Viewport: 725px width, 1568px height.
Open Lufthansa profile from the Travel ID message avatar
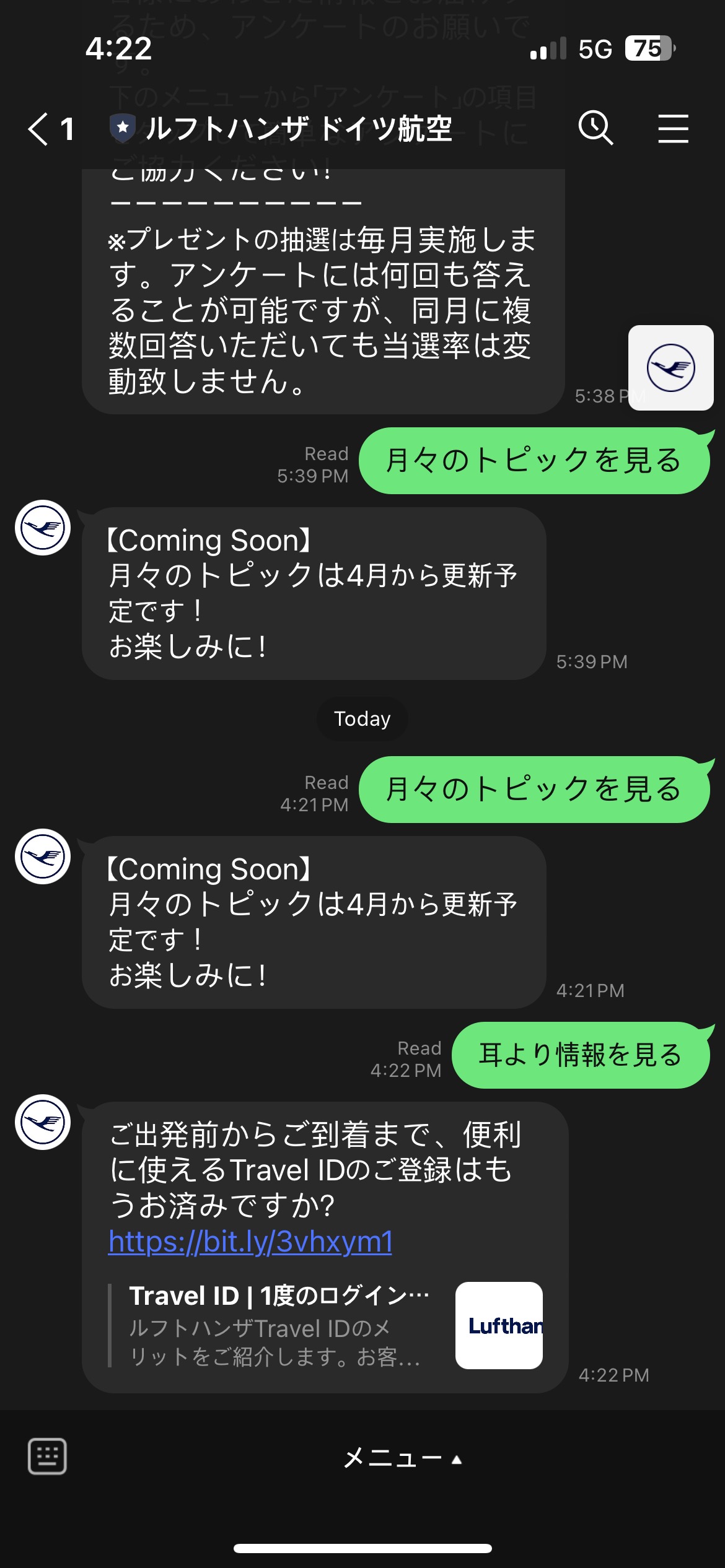43,1122
